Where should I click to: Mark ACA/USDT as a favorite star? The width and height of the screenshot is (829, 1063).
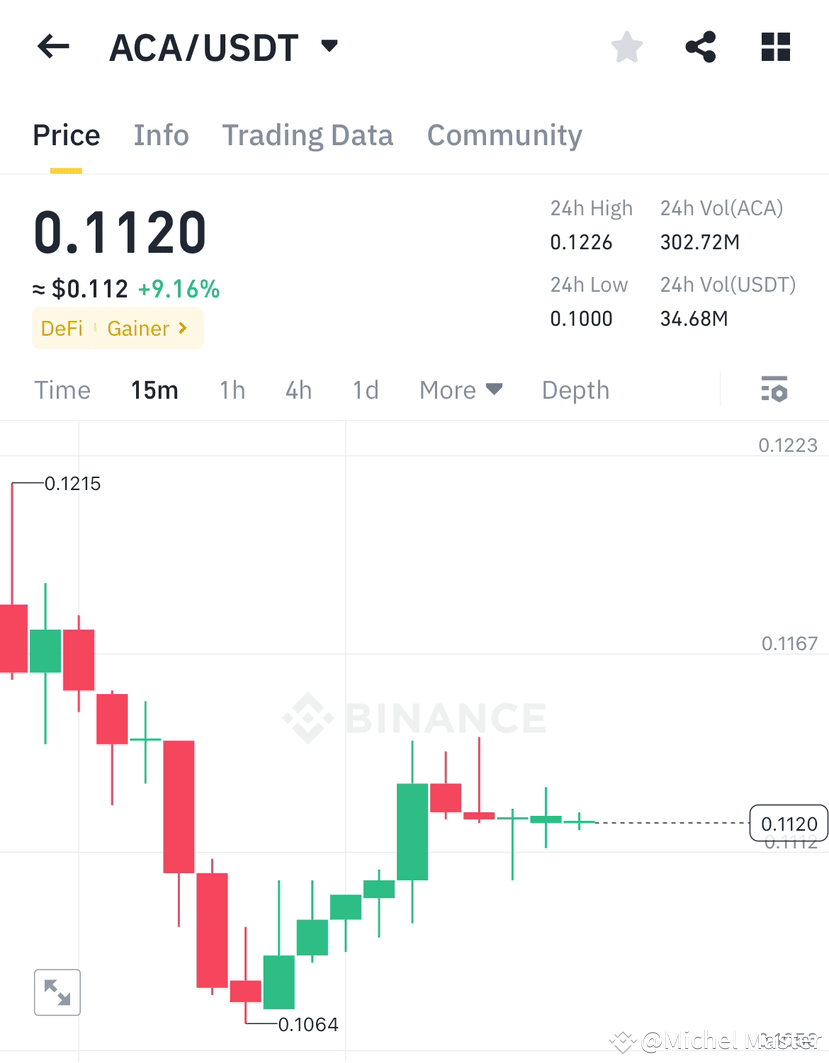click(x=626, y=46)
